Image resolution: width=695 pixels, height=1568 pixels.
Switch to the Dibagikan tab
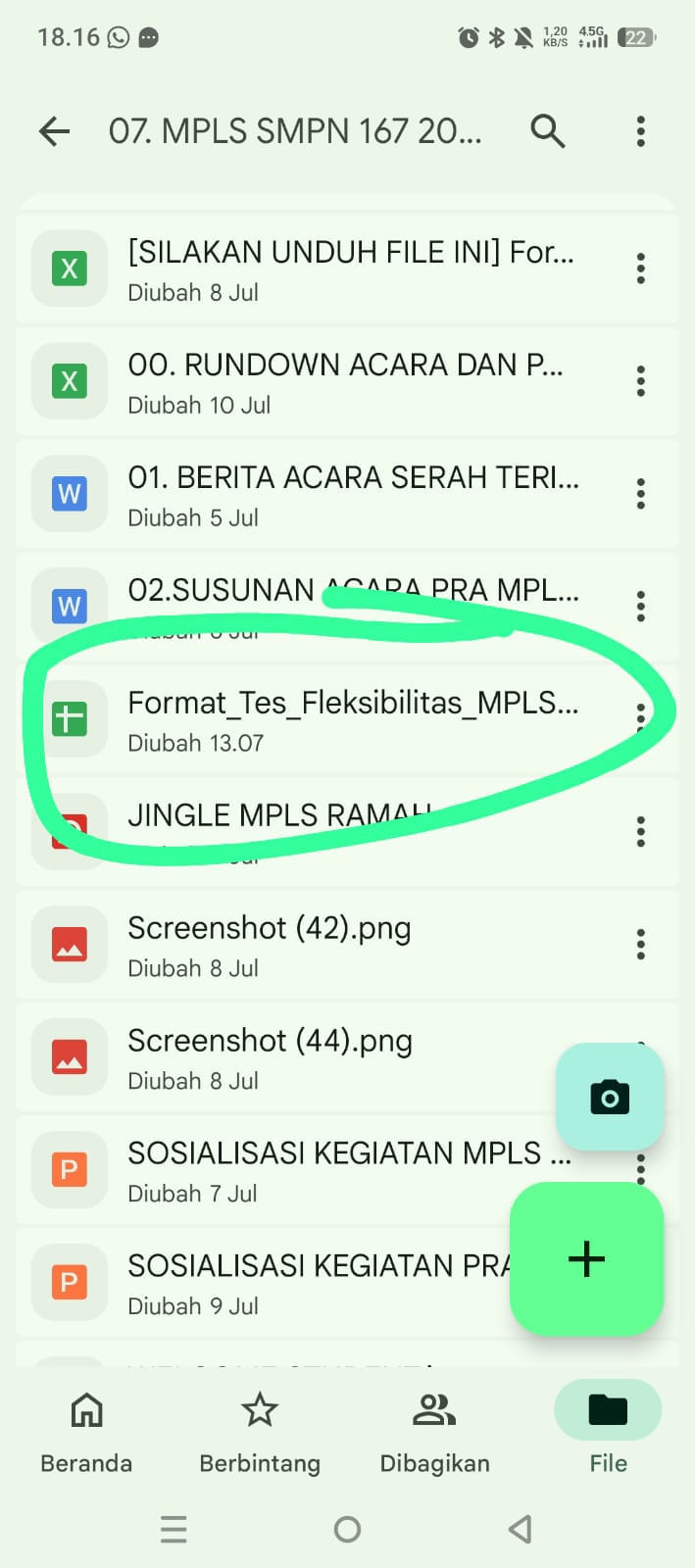434,1431
